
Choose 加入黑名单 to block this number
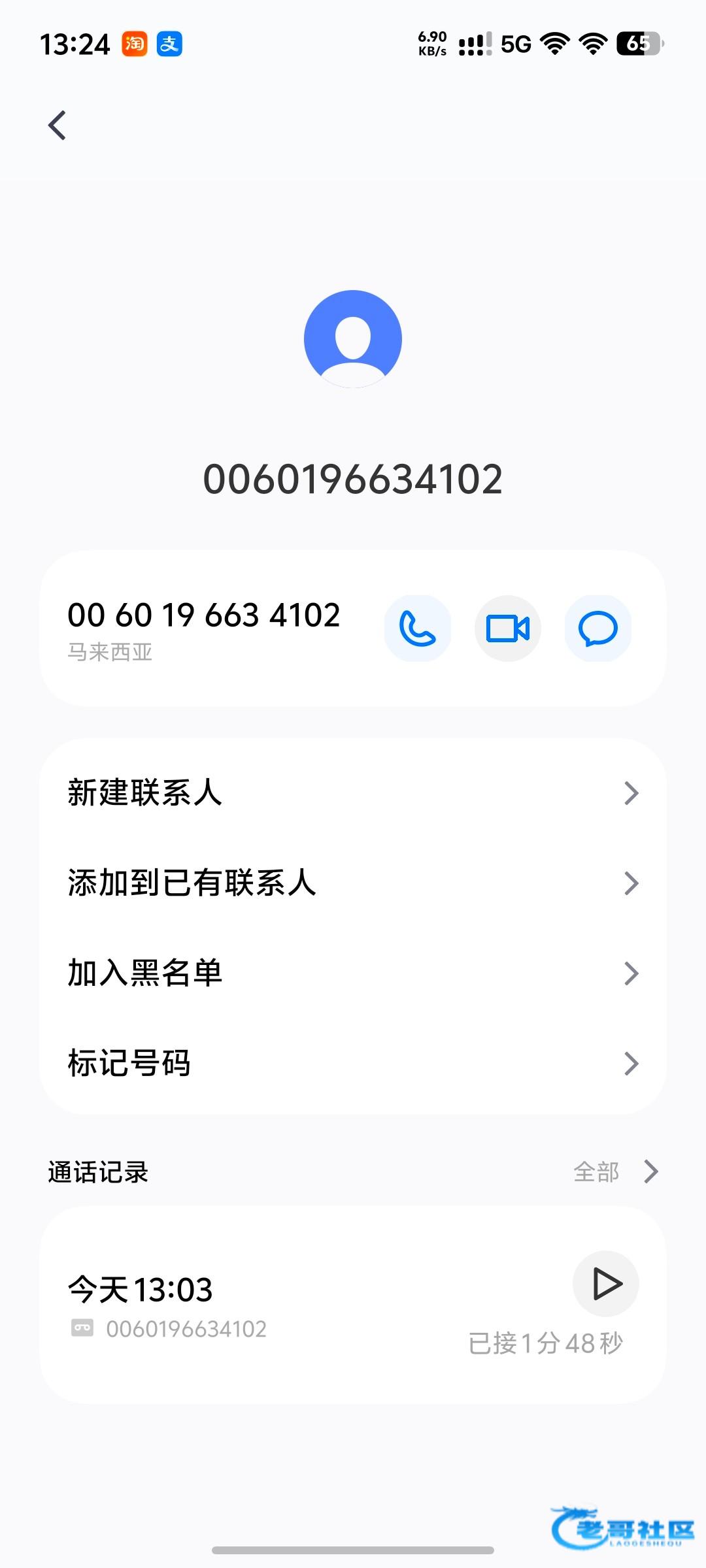pos(353,973)
